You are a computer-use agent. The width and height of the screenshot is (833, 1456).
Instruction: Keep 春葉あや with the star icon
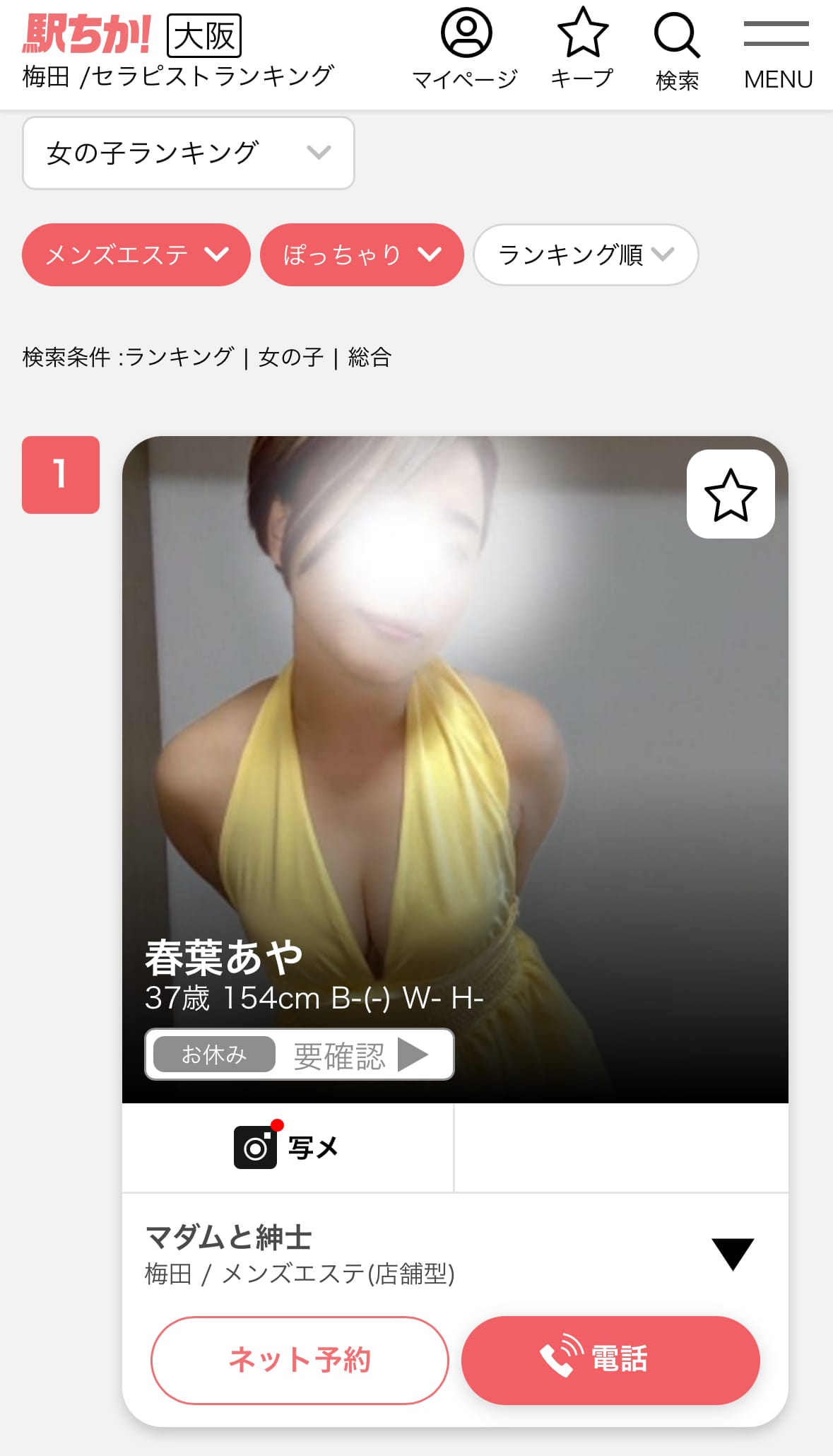tap(731, 494)
